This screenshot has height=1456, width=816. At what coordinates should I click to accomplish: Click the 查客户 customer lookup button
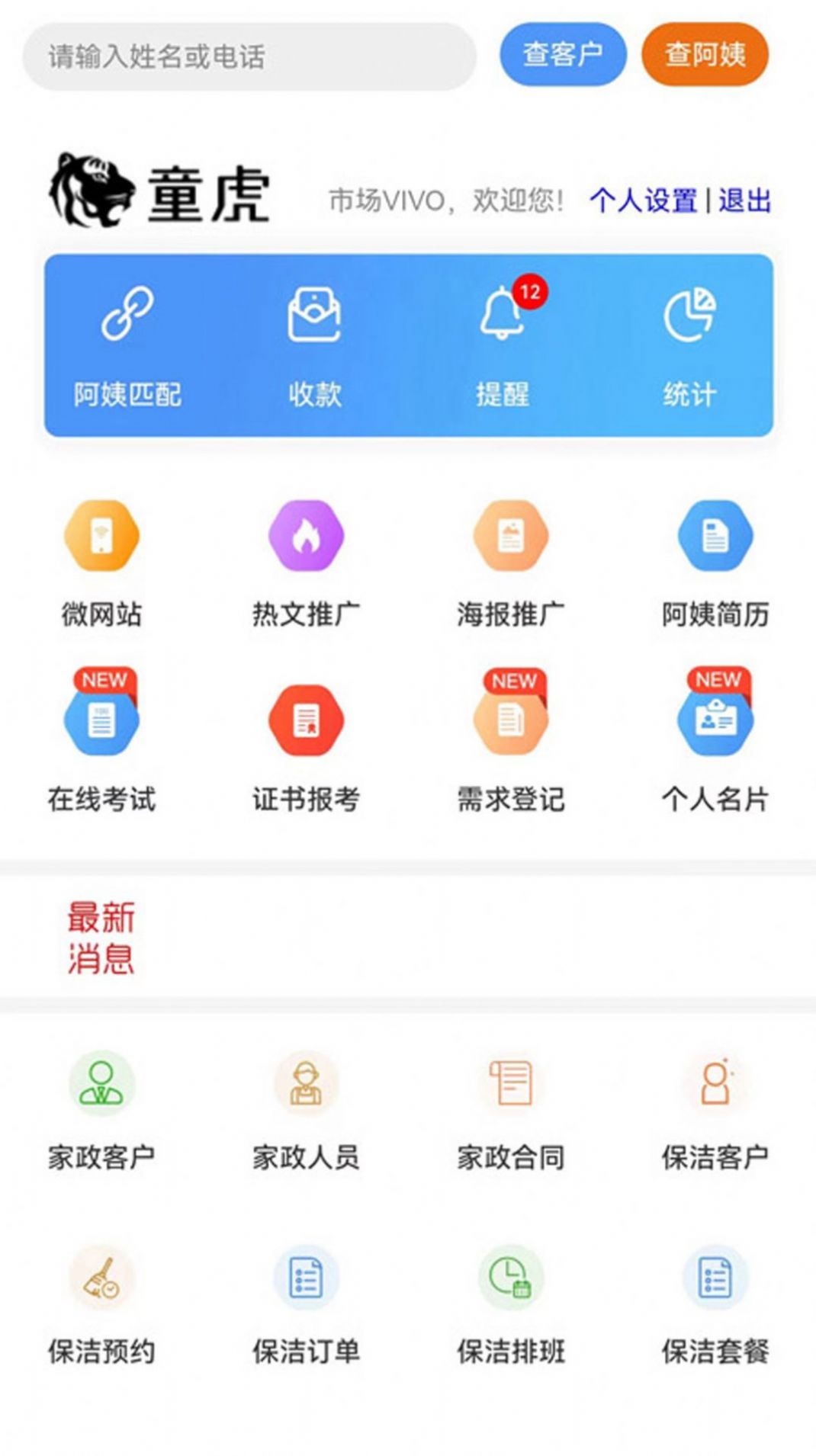click(564, 53)
